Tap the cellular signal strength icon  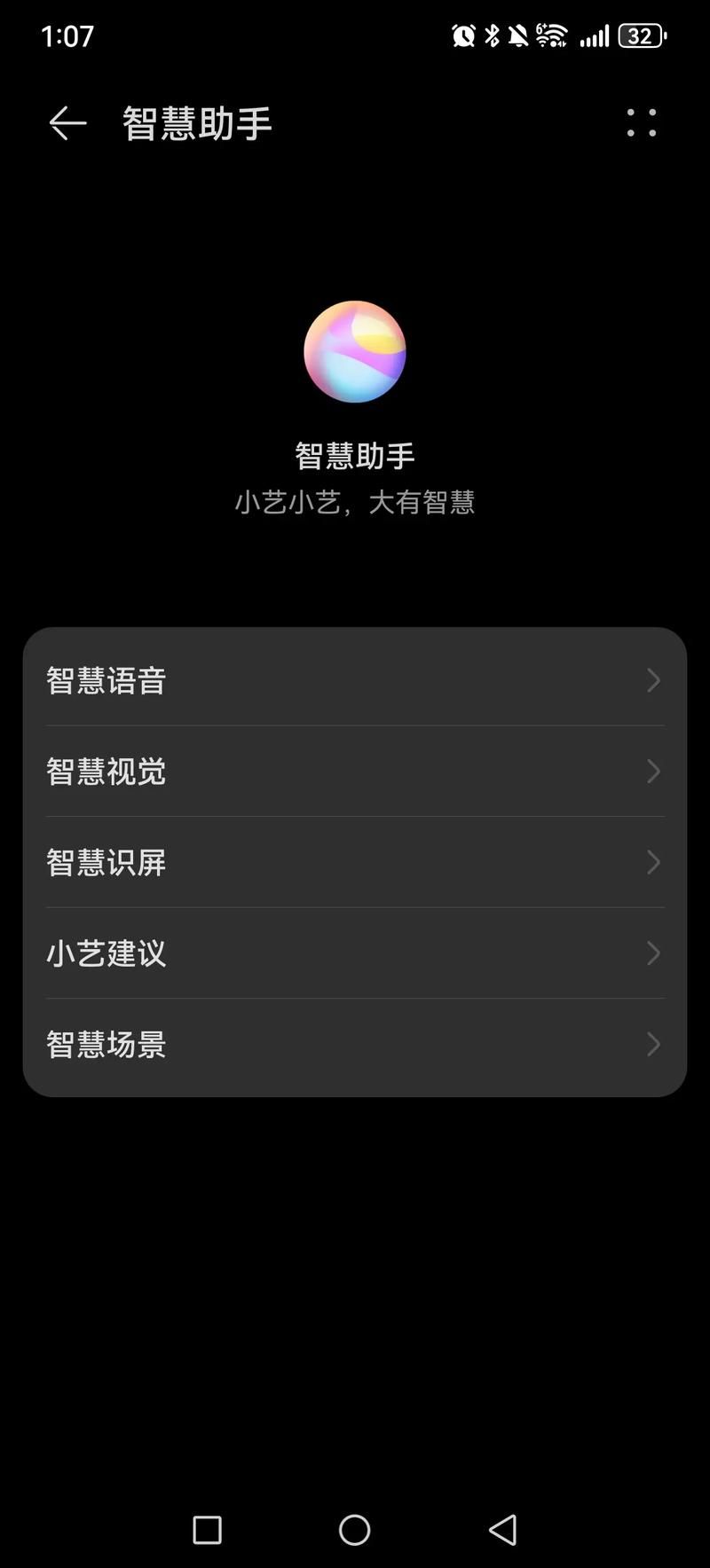click(x=593, y=37)
